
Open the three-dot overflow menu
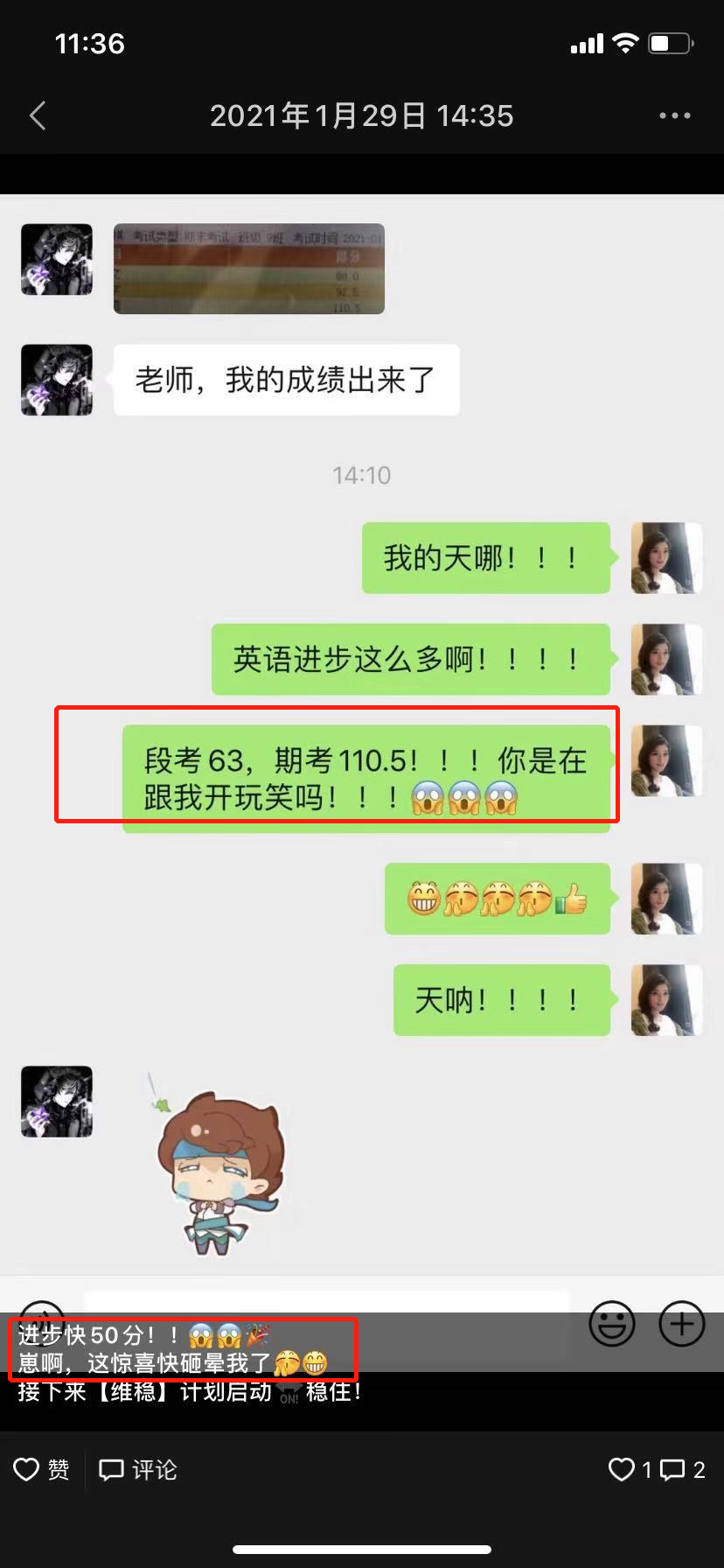(674, 115)
